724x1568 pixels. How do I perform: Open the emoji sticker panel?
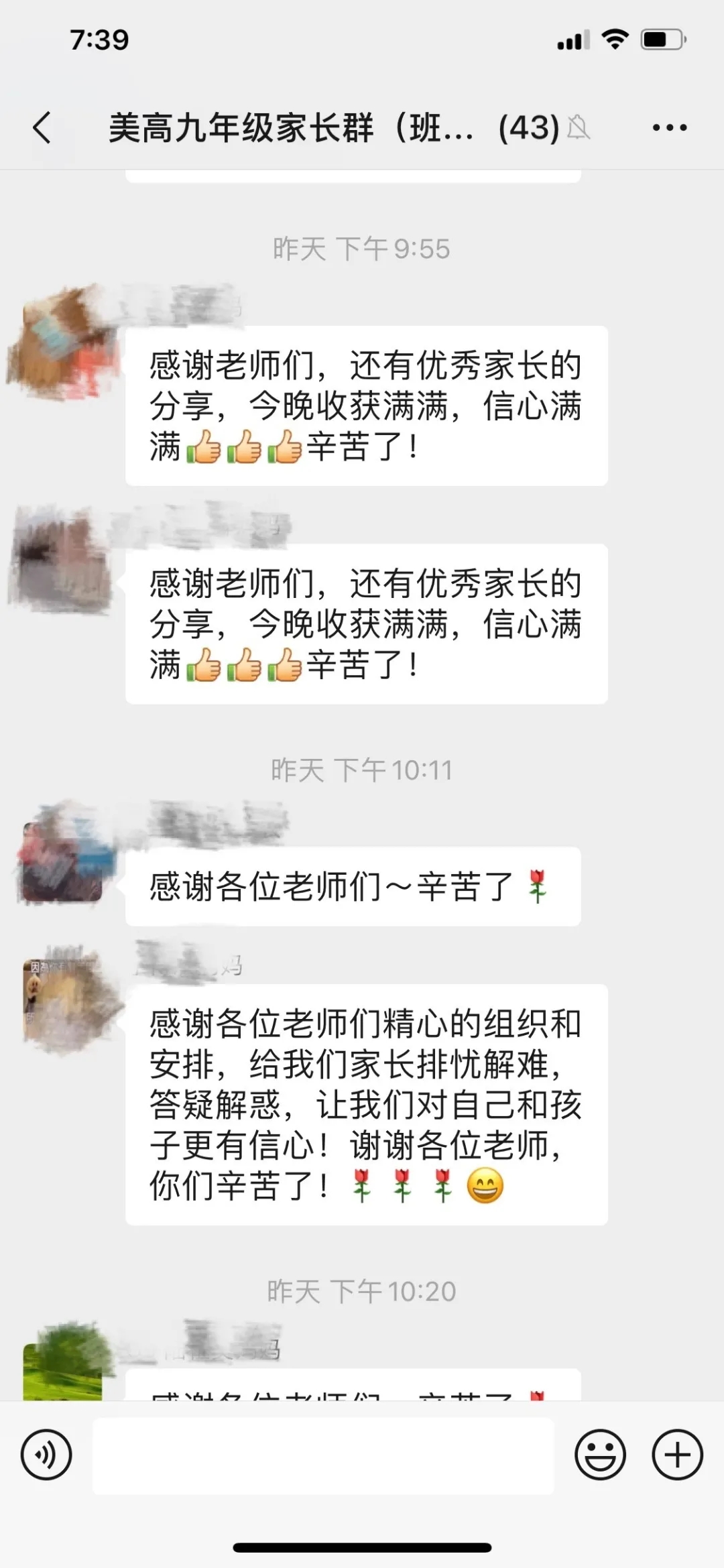pyautogui.click(x=600, y=1455)
